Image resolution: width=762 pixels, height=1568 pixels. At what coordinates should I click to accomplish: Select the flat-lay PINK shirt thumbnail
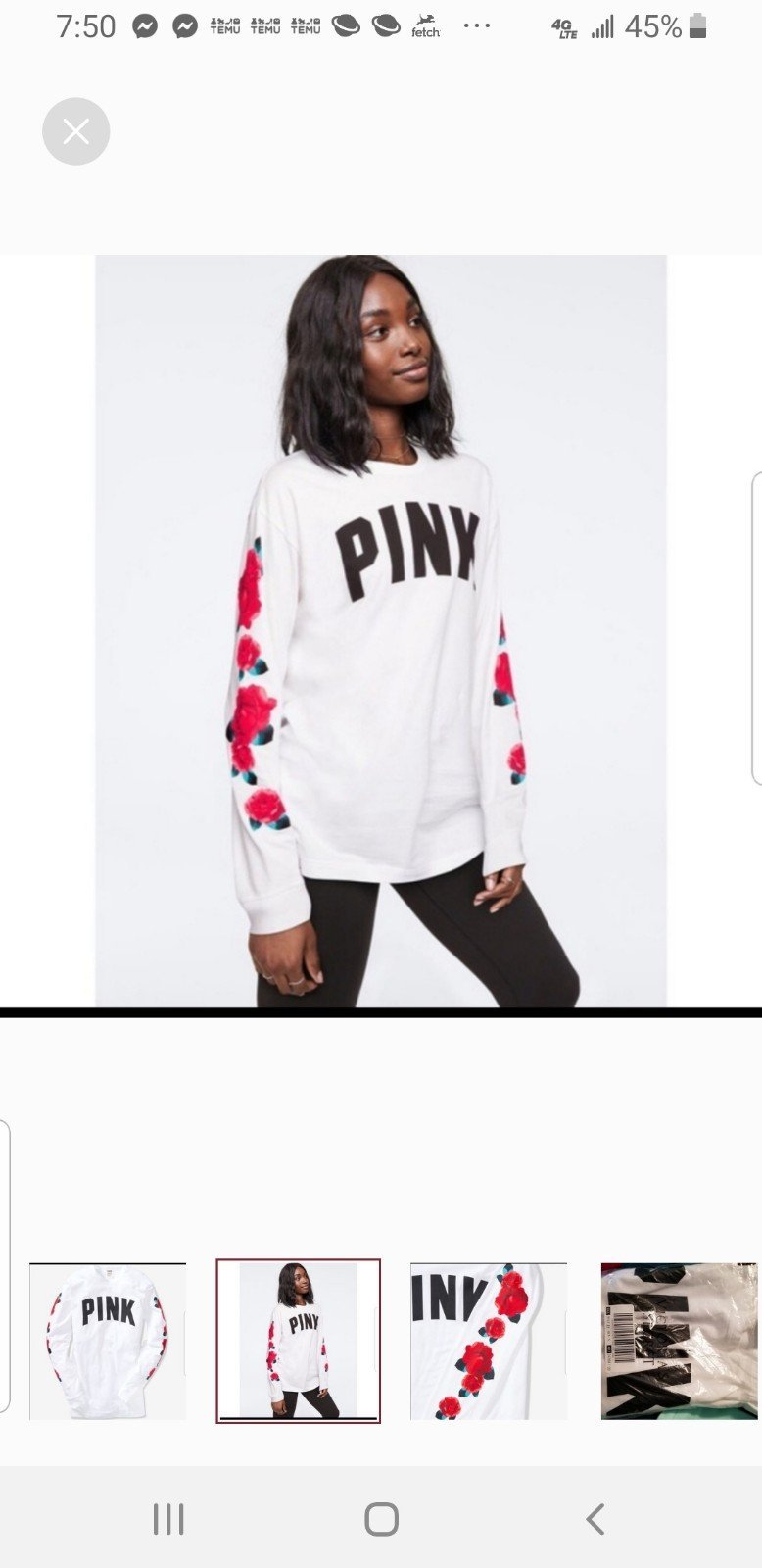108,1341
